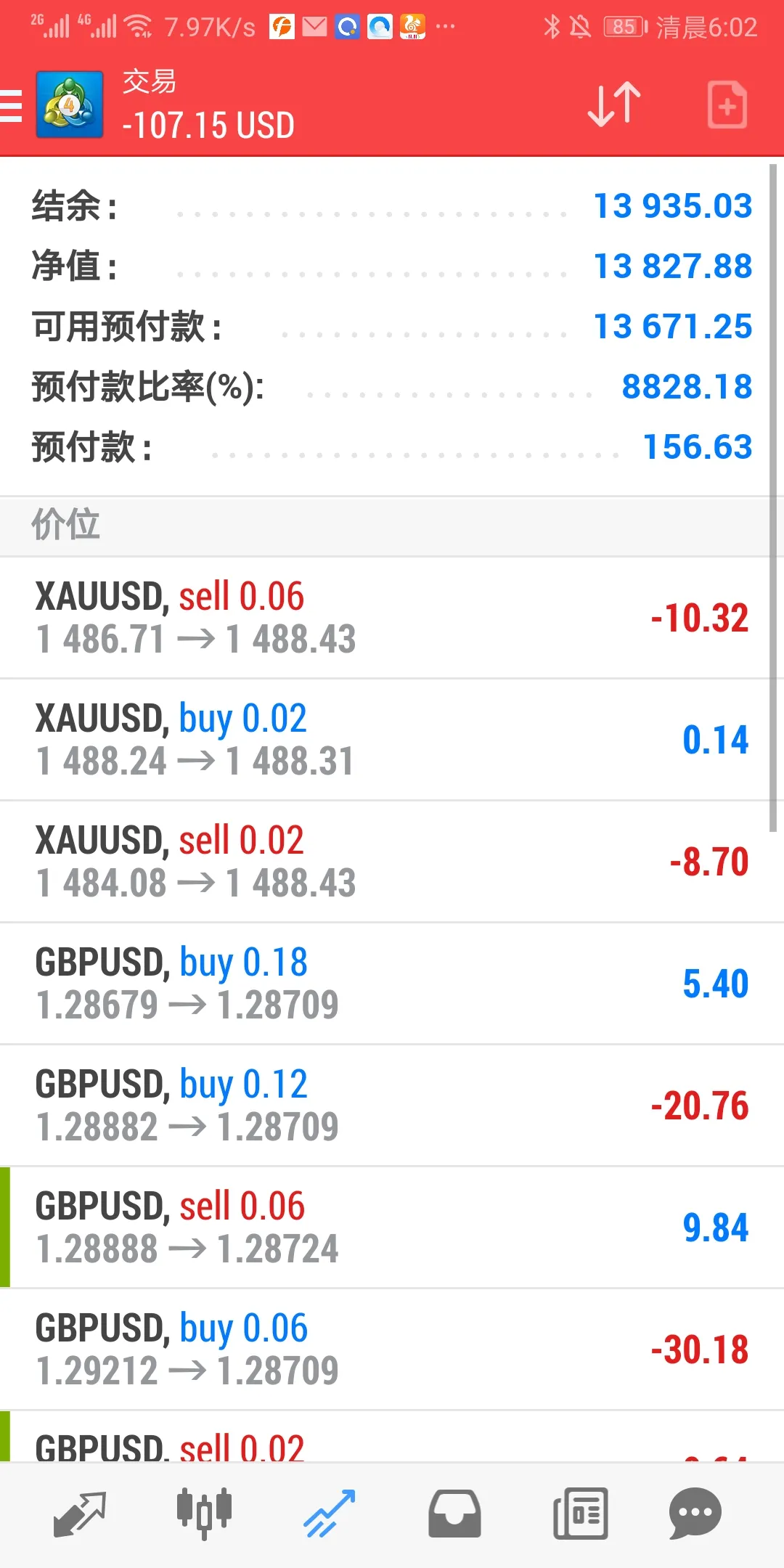The image size is (784, 1568).
Task: Open the news tab
Action: pyautogui.click(x=580, y=1514)
